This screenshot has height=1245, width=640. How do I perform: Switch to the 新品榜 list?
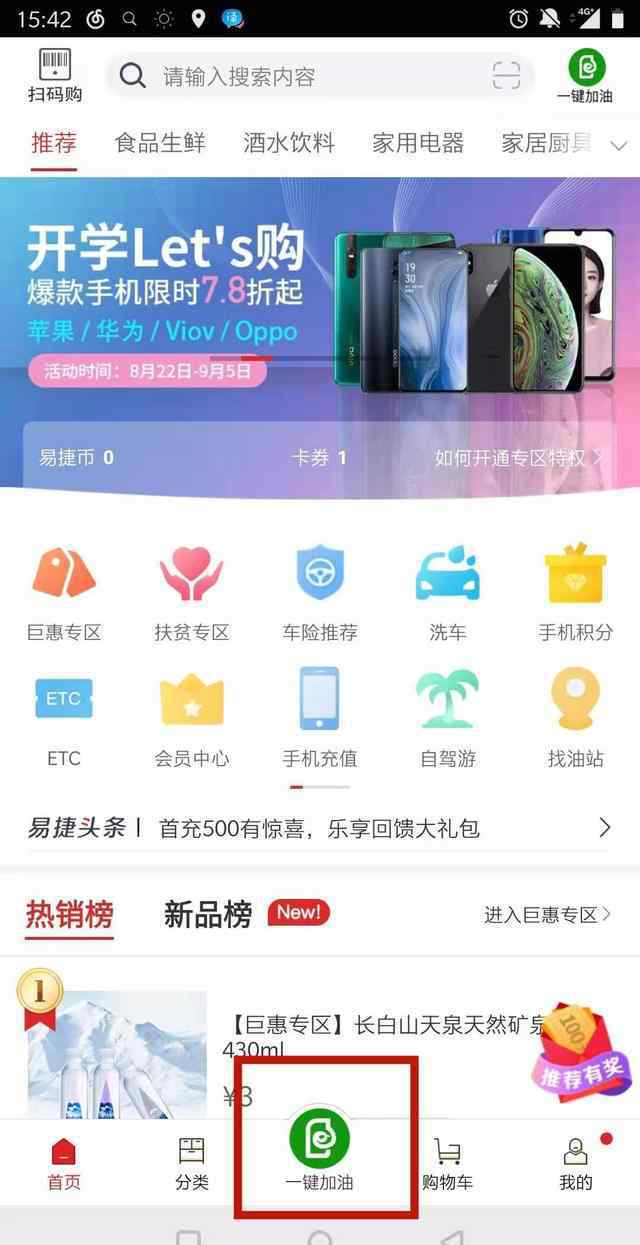click(x=208, y=914)
